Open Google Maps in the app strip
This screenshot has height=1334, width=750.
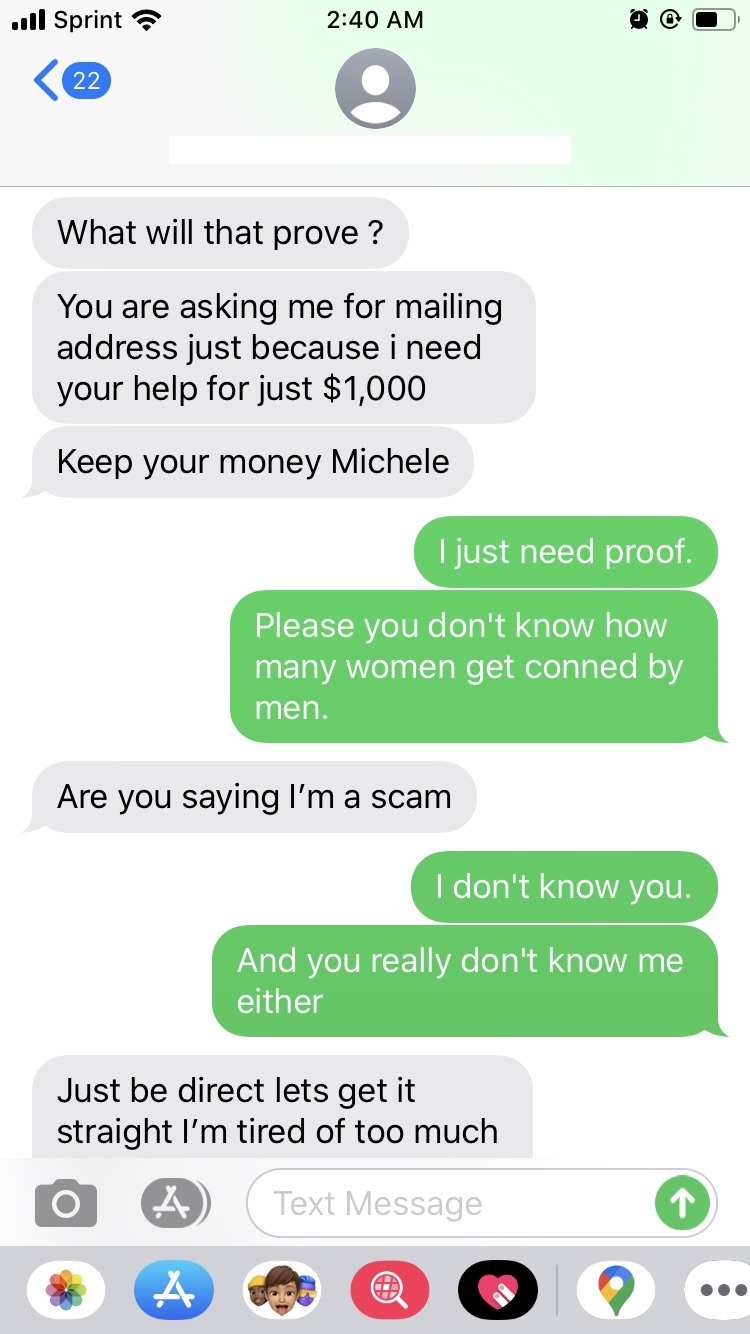coord(616,1290)
